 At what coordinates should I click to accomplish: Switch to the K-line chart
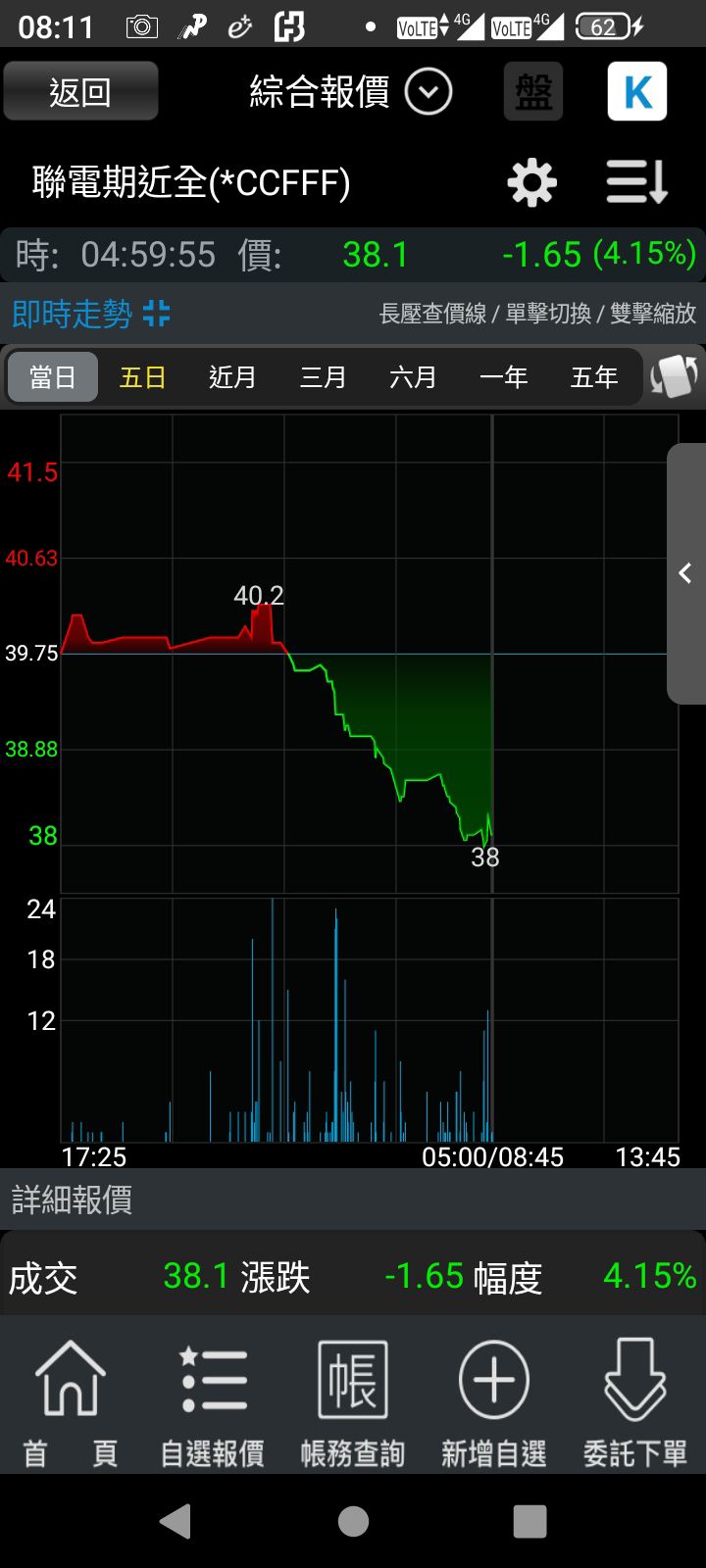637,92
